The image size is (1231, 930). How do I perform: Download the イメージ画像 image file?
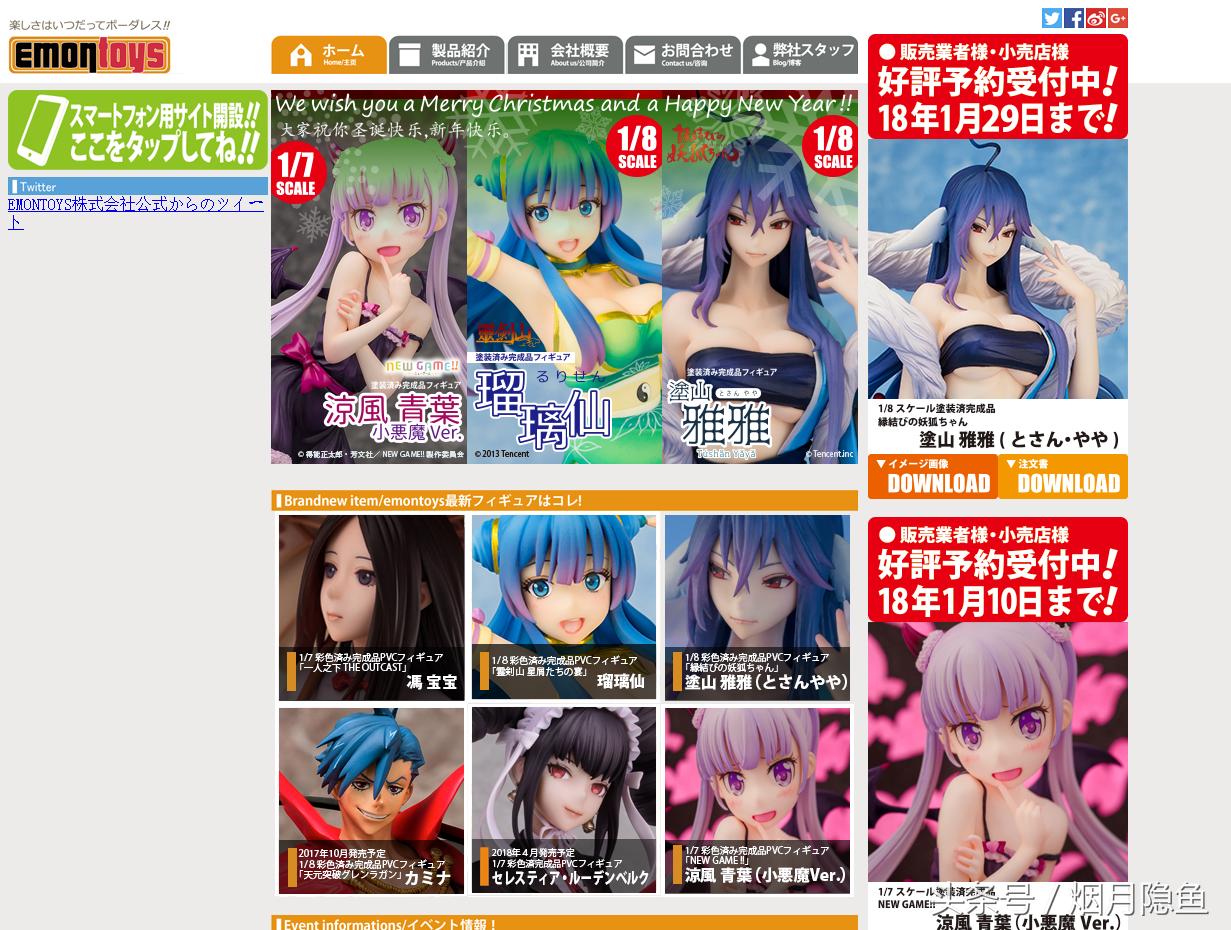tap(932, 477)
